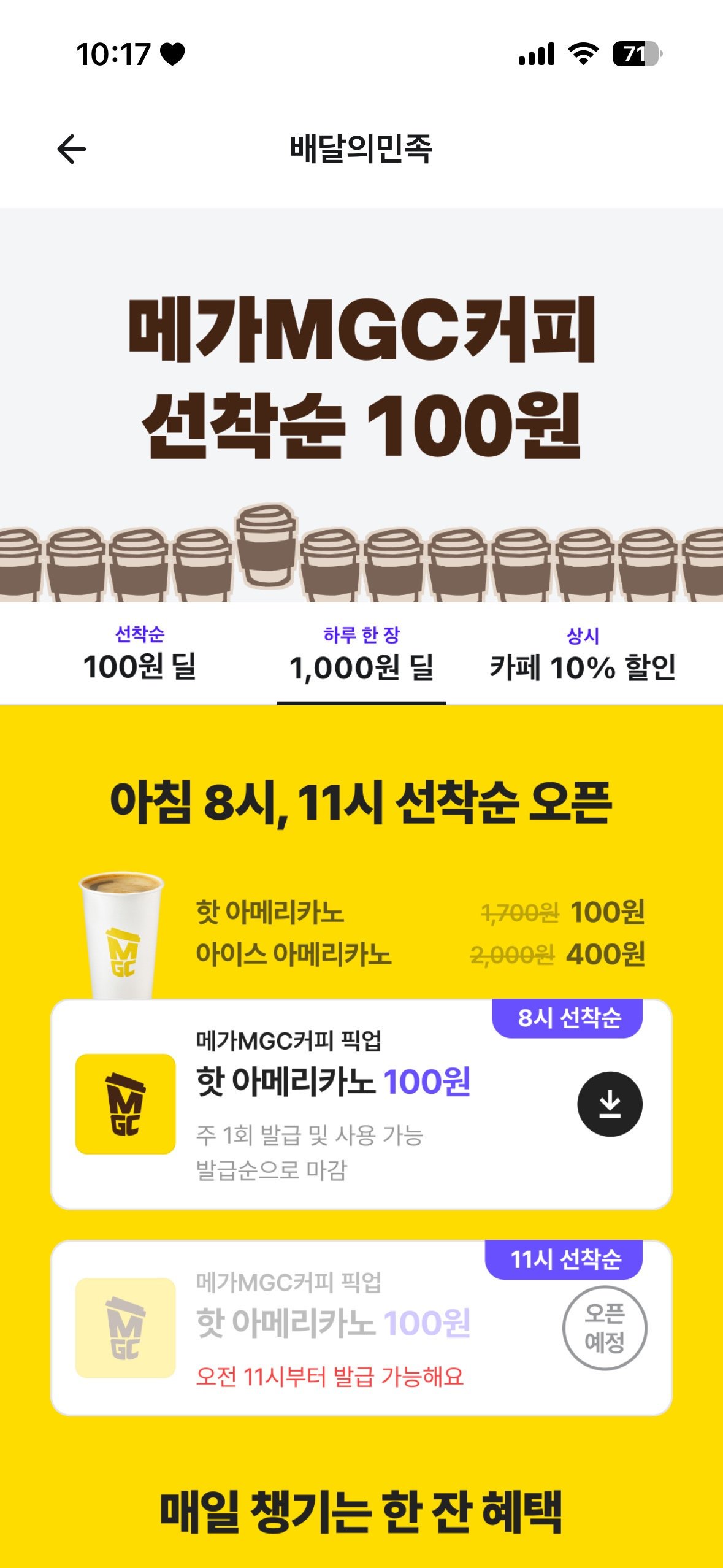Download the 8시 선착순 핫 아메리카노 coupon

[610, 1104]
